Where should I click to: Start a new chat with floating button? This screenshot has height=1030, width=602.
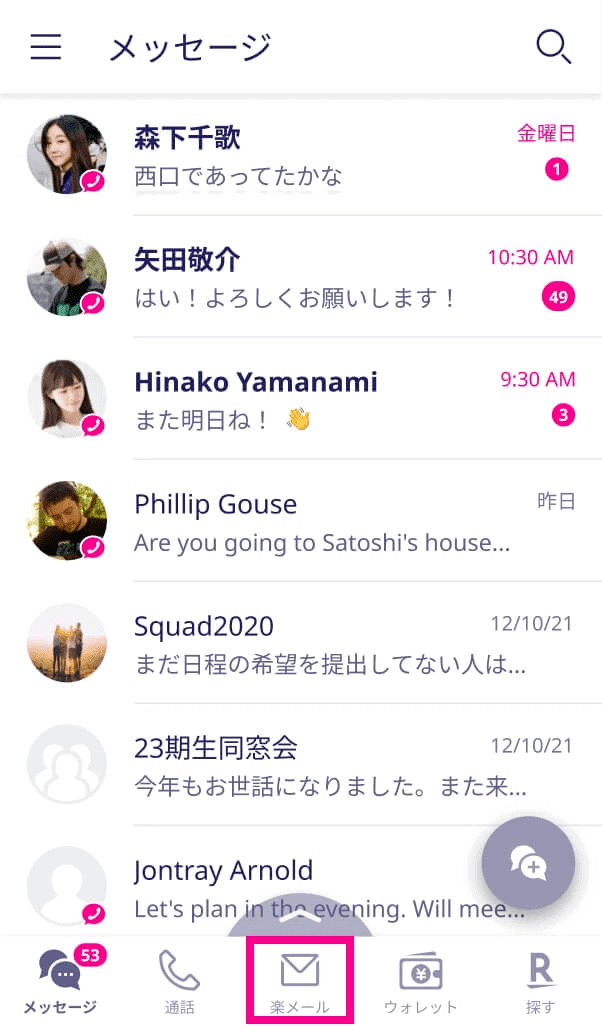pyautogui.click(x=528, y=862)
